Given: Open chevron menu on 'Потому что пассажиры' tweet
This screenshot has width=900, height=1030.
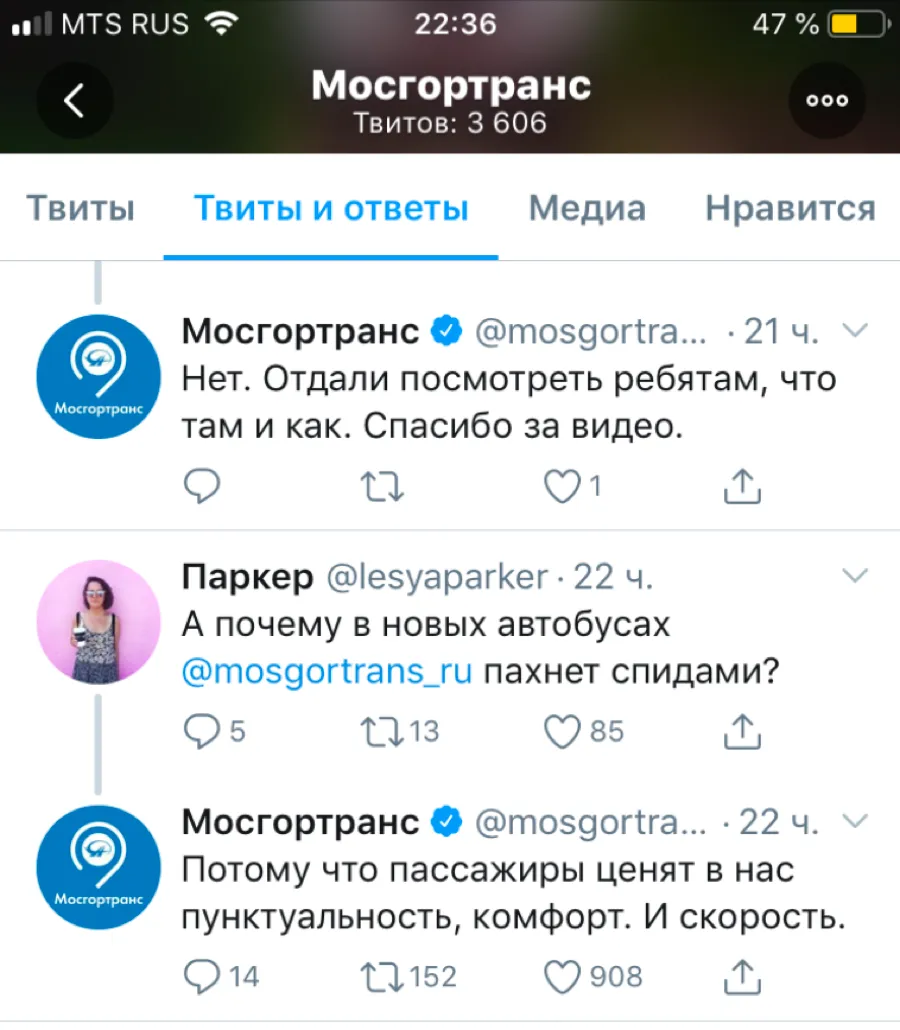Looking at the screenshot, I should pyautogui.click(x=855, y=822).
